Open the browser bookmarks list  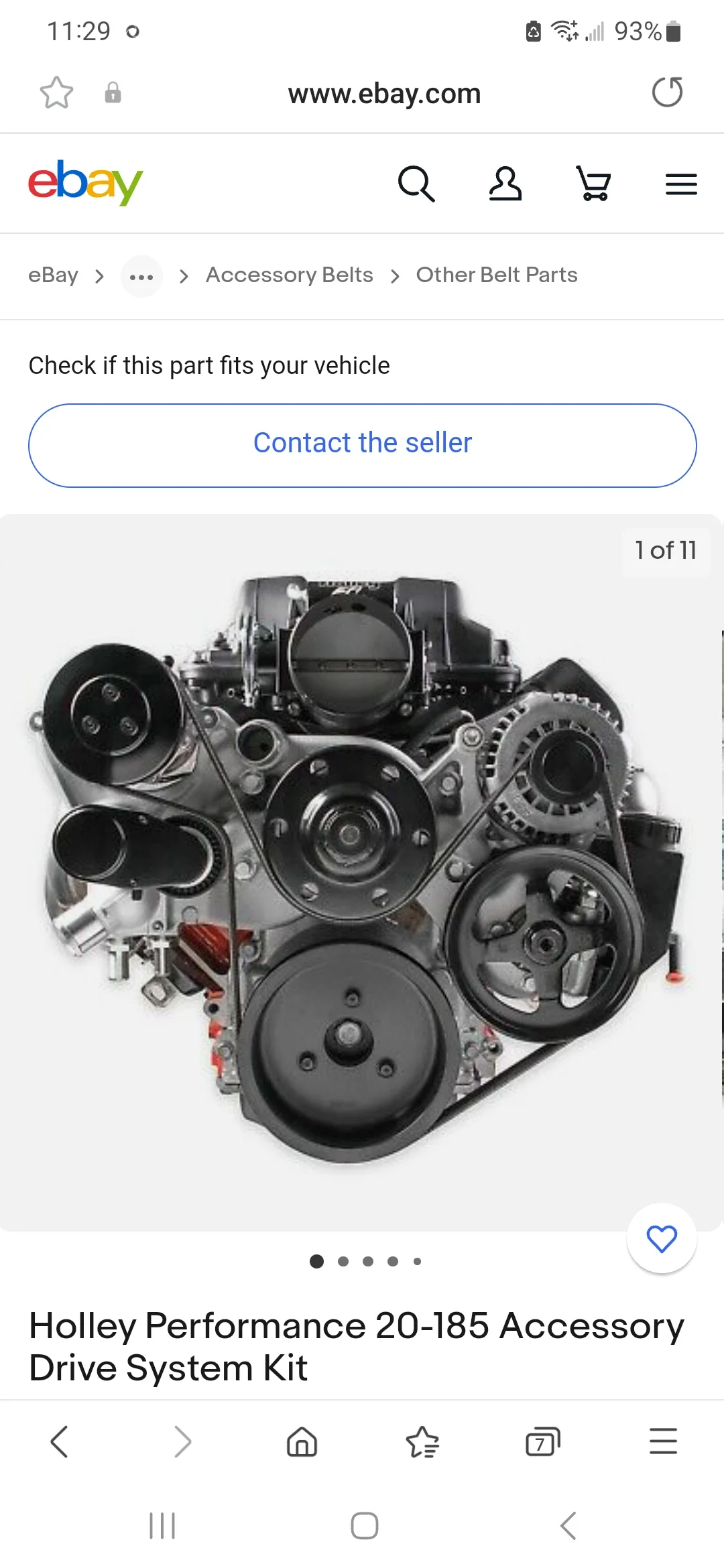[422, 1441]
